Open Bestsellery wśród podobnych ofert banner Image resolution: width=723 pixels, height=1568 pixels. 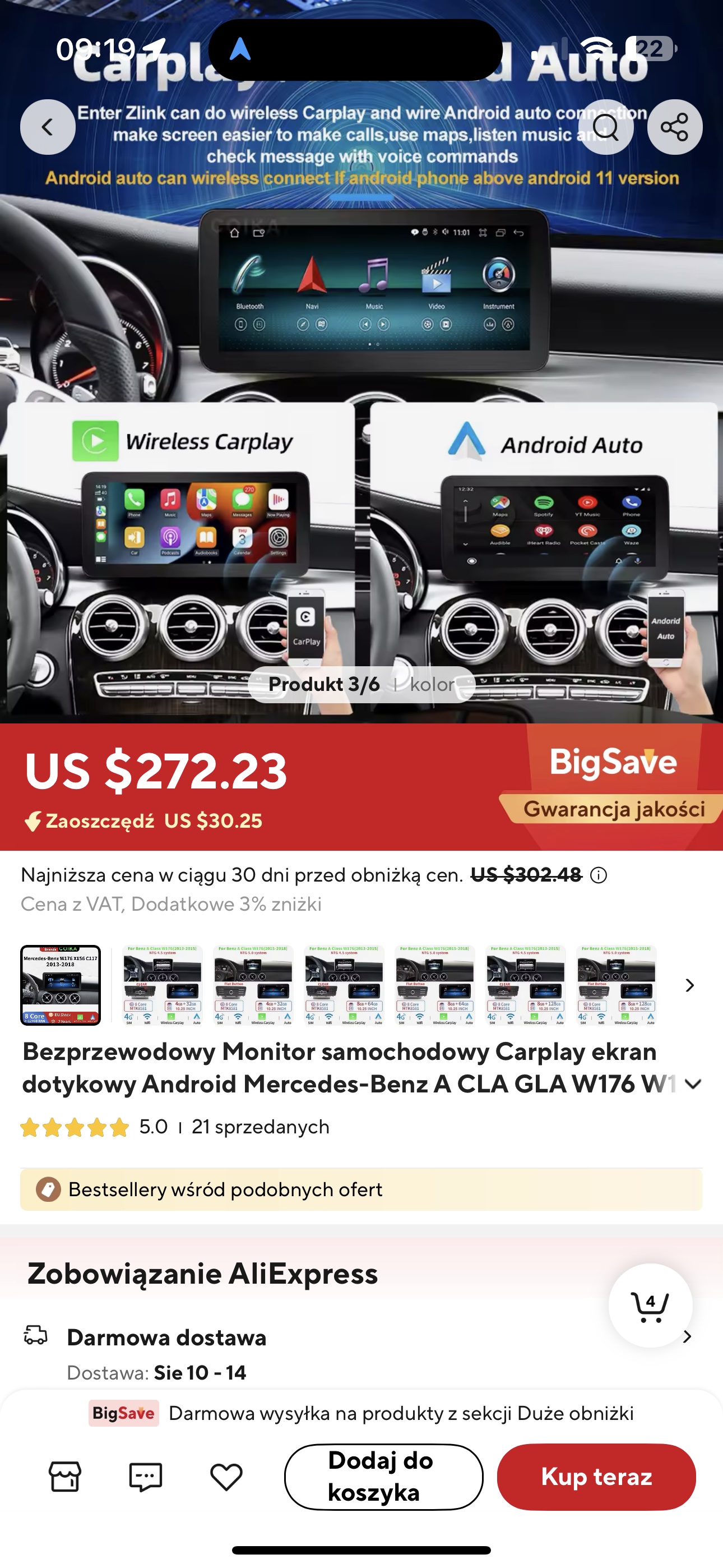click(361, 1189)
